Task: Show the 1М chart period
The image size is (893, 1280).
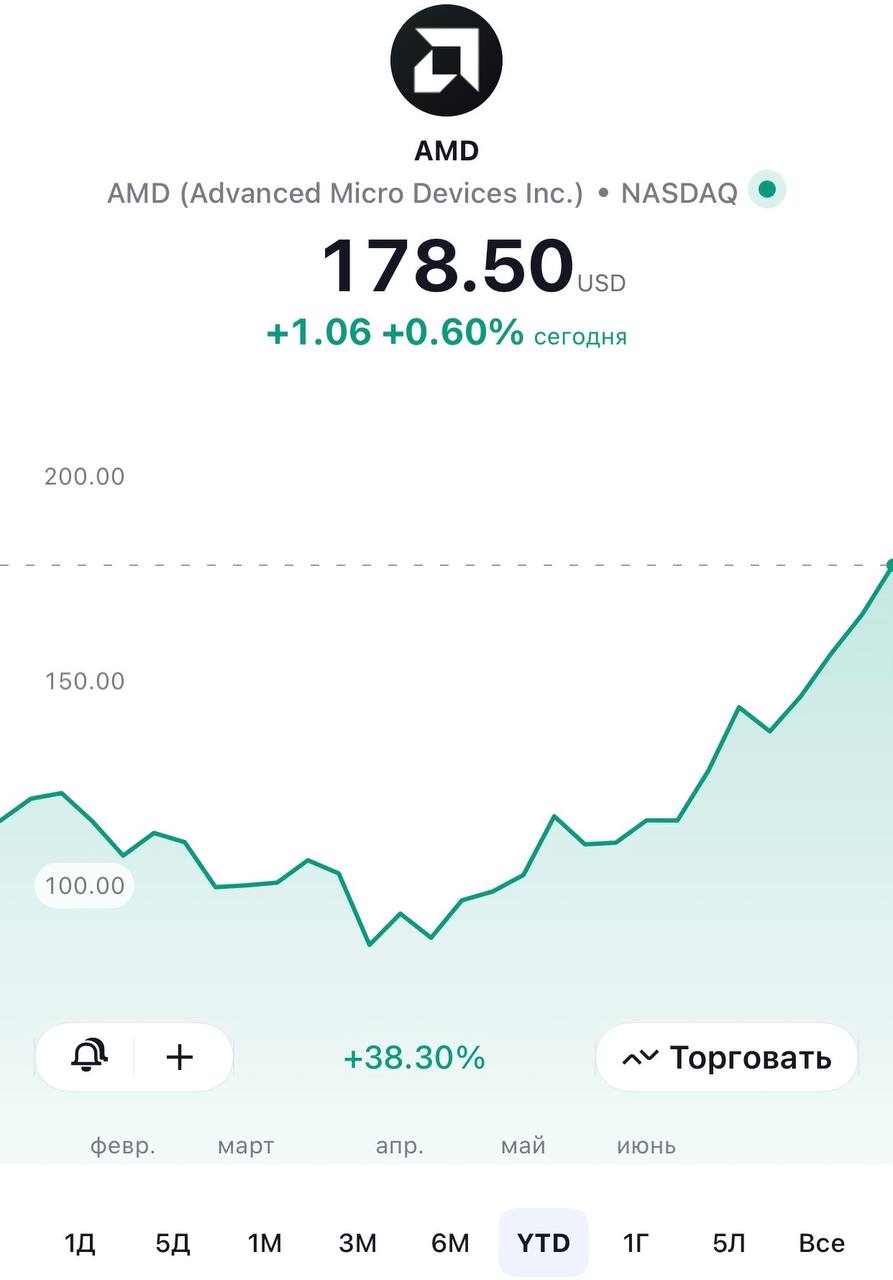Action: [265, 1243]
